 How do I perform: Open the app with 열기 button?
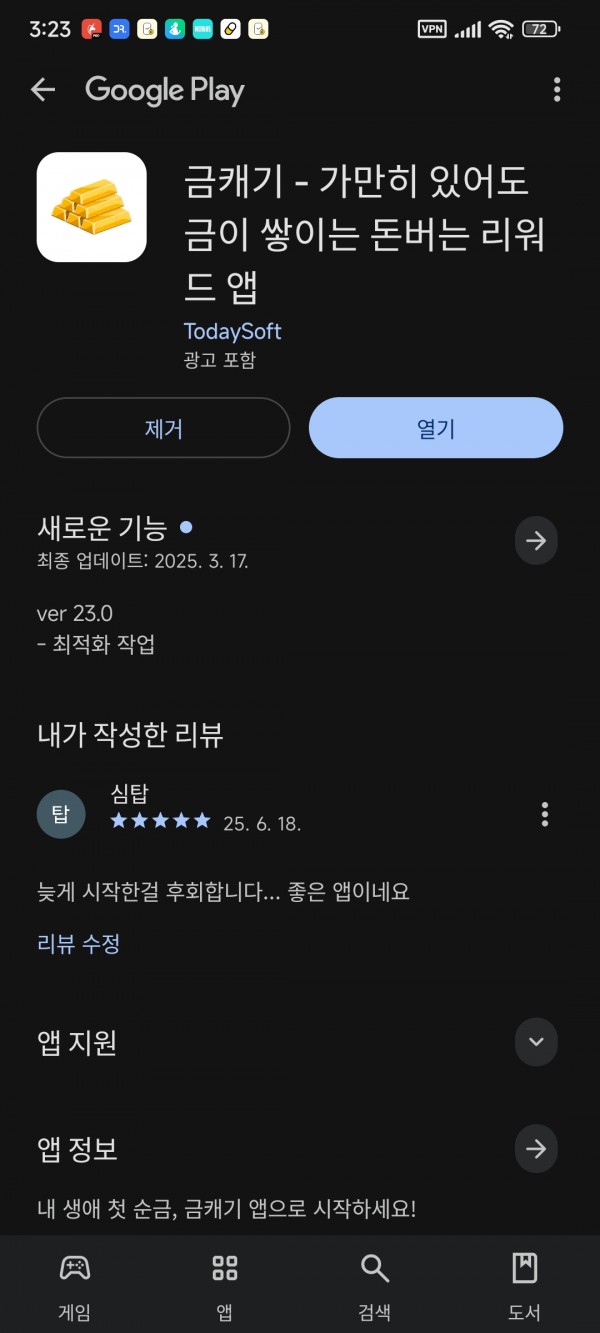[x=436, y=428]
